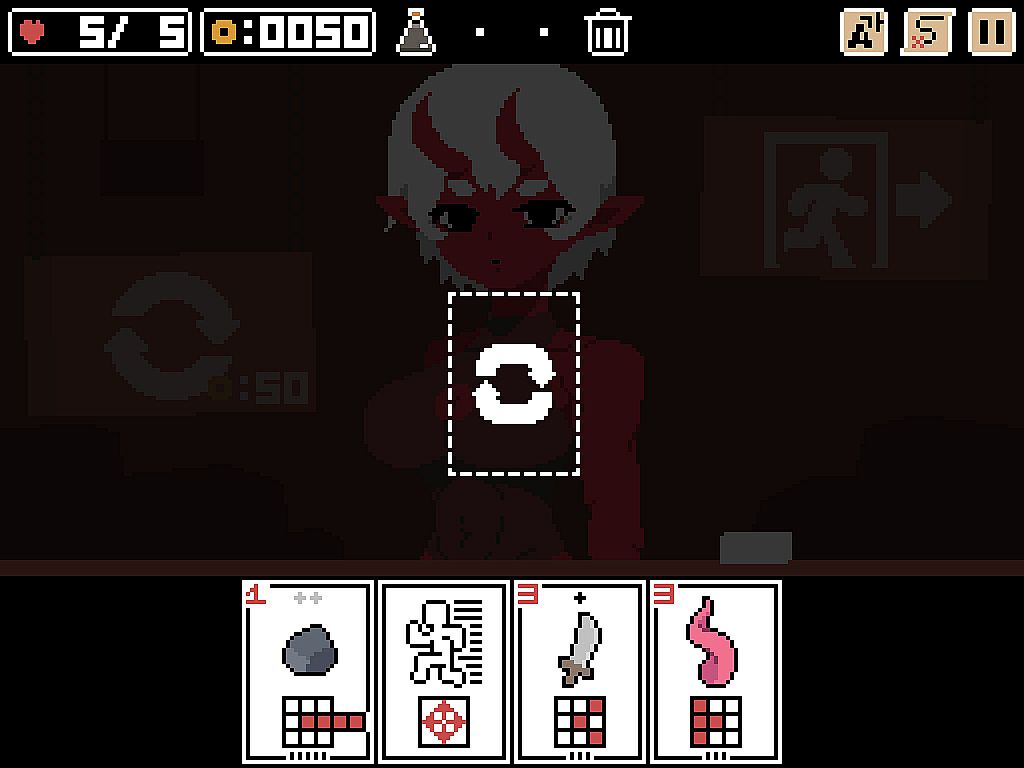Open the map scroll icon
The height and width of the screenshot is (768, 1024).
[x=927, y=32]
